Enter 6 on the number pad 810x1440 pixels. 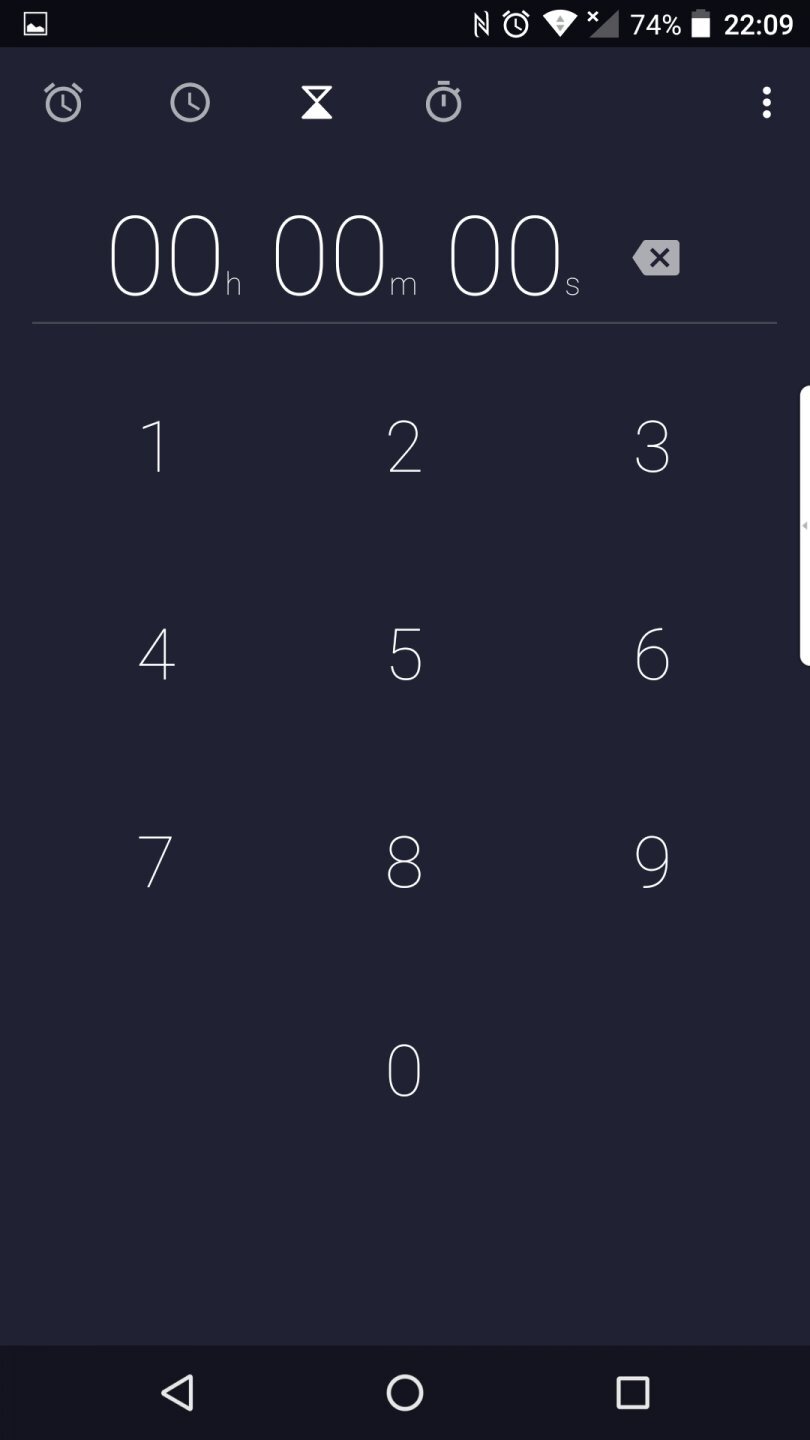coord(652,655)
